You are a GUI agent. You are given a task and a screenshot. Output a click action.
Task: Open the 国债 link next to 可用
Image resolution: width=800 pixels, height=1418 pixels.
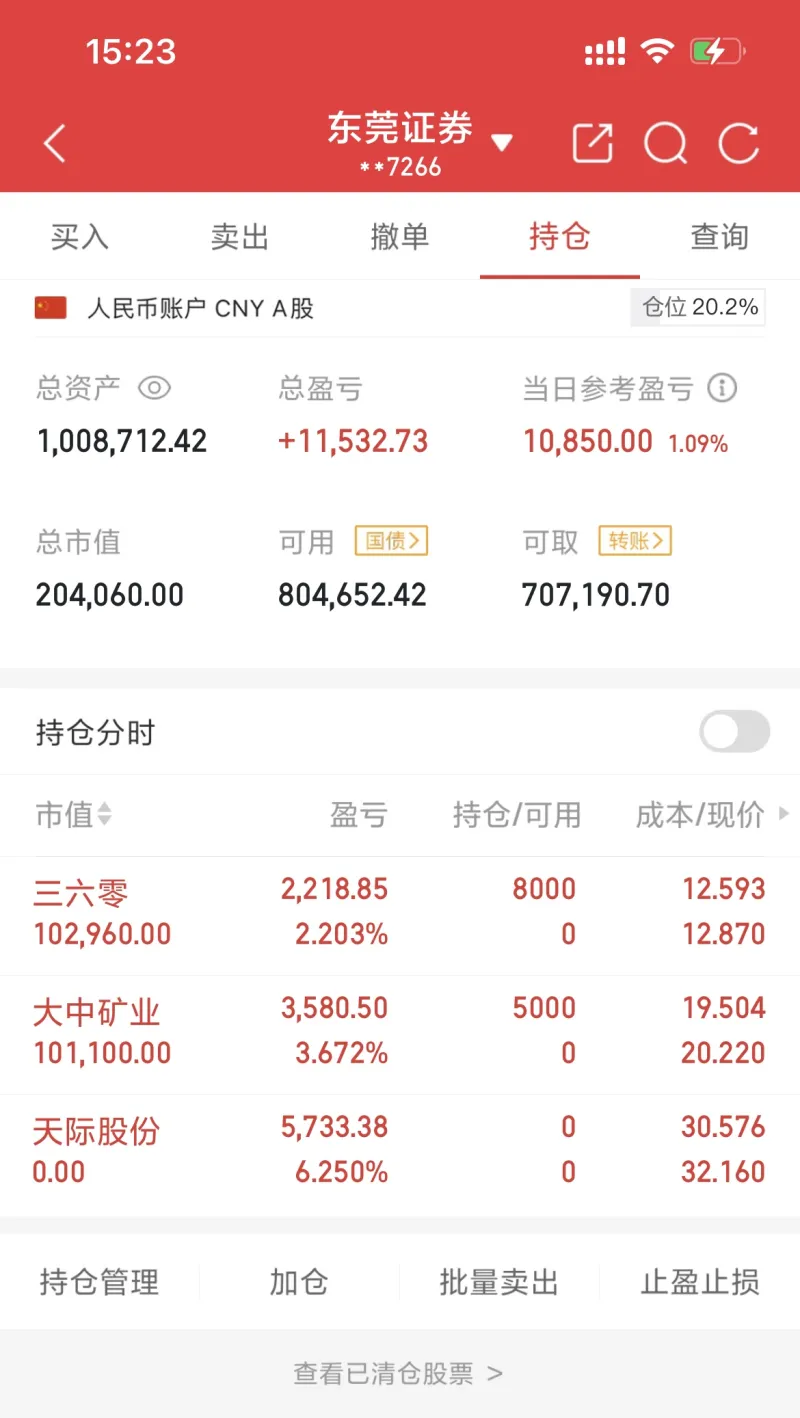pos(391,541)
